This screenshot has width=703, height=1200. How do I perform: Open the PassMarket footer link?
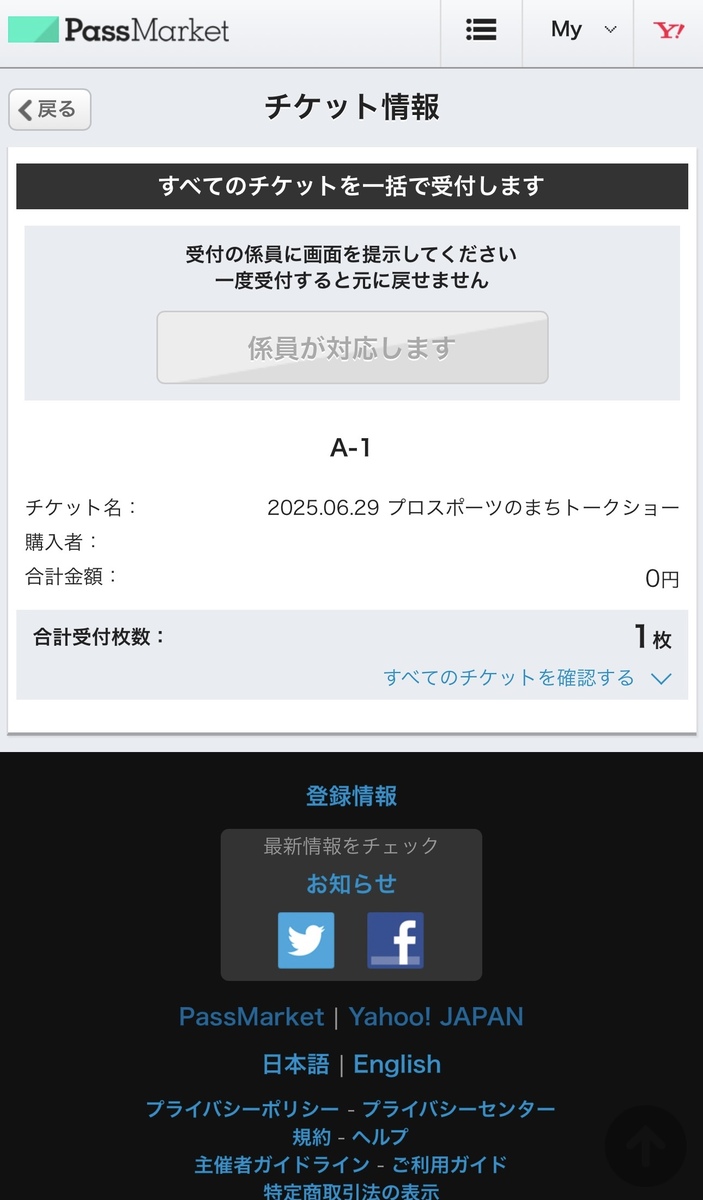[251, 1017]
